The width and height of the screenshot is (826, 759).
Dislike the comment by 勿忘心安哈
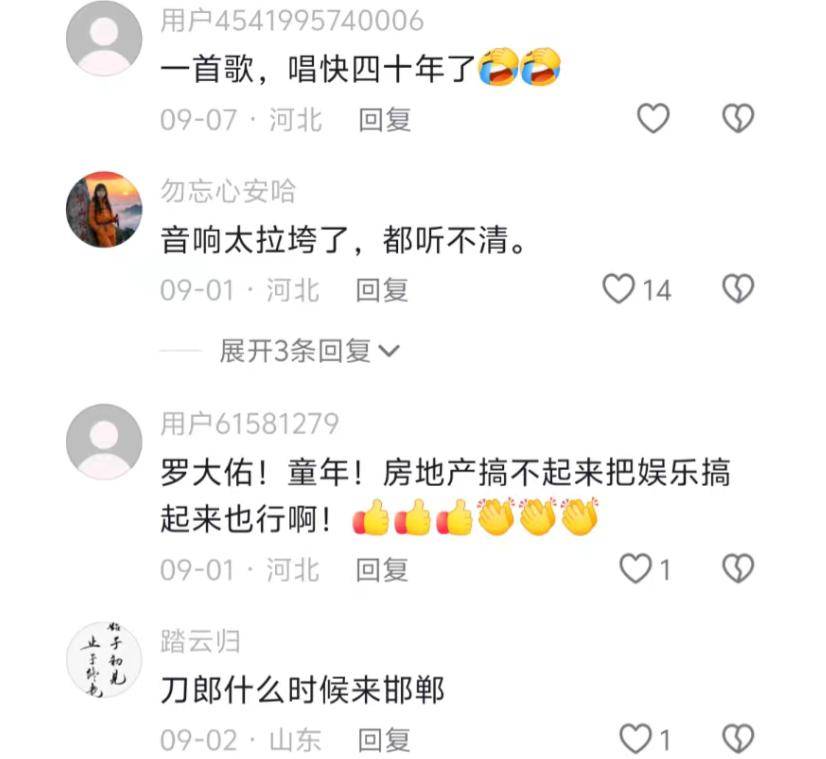click(x=738, y=290)
